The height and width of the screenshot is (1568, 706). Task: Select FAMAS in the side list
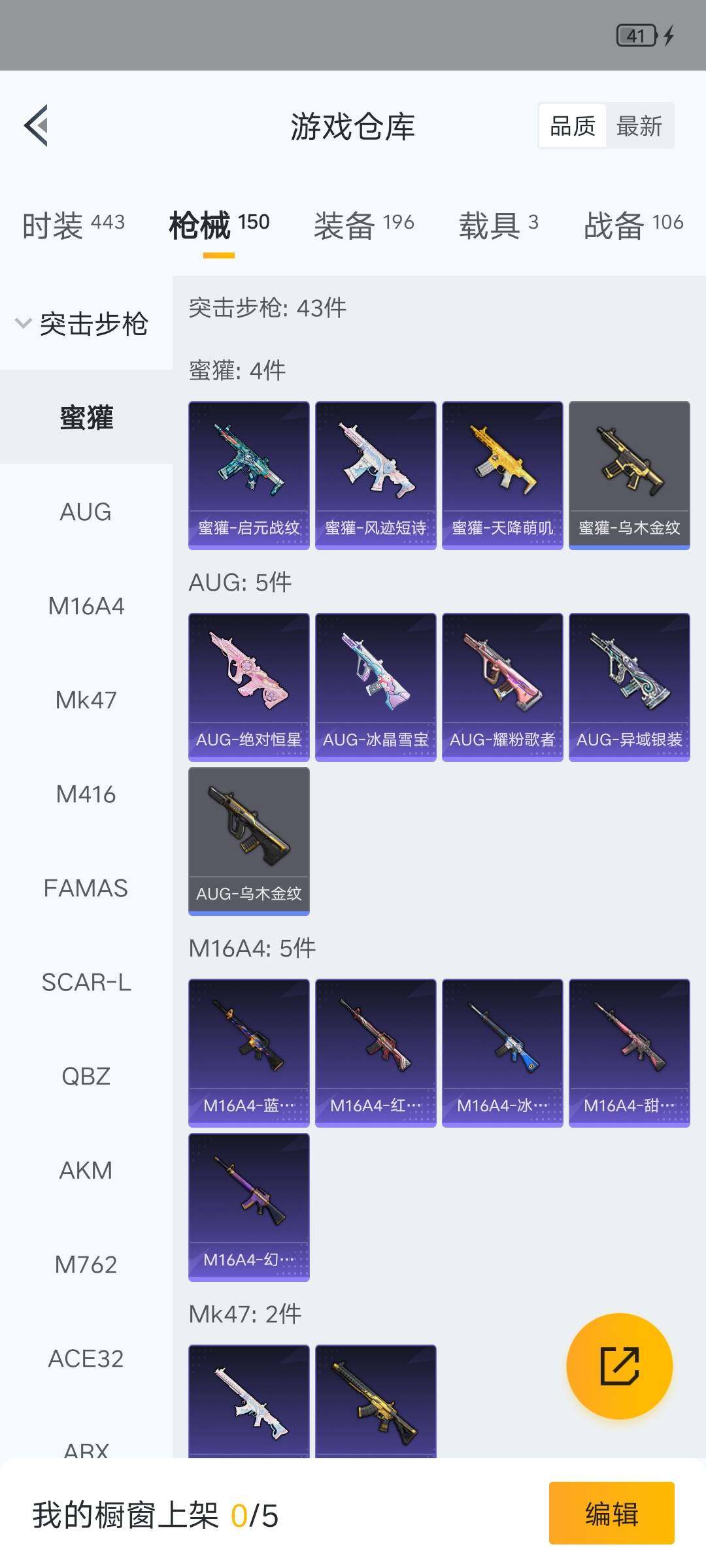(x=86, y=888)
